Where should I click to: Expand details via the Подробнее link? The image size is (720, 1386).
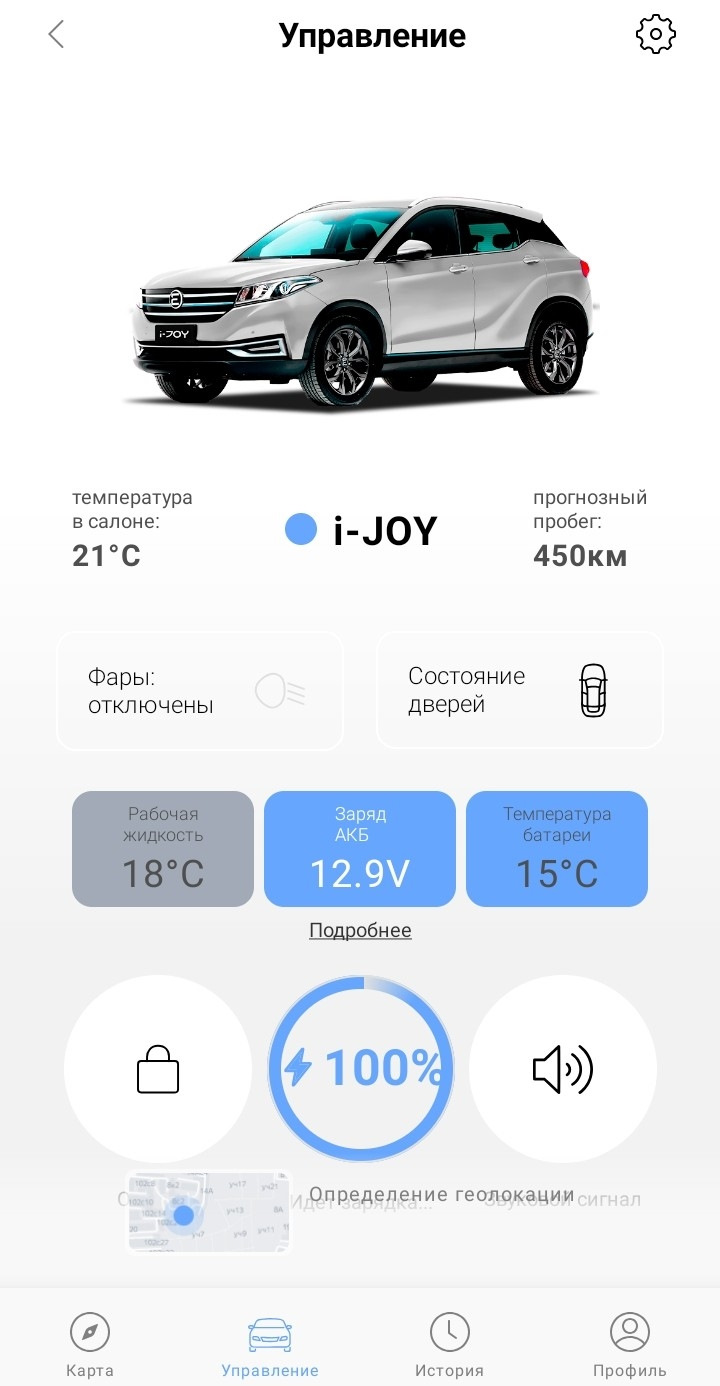coord(360,929)
